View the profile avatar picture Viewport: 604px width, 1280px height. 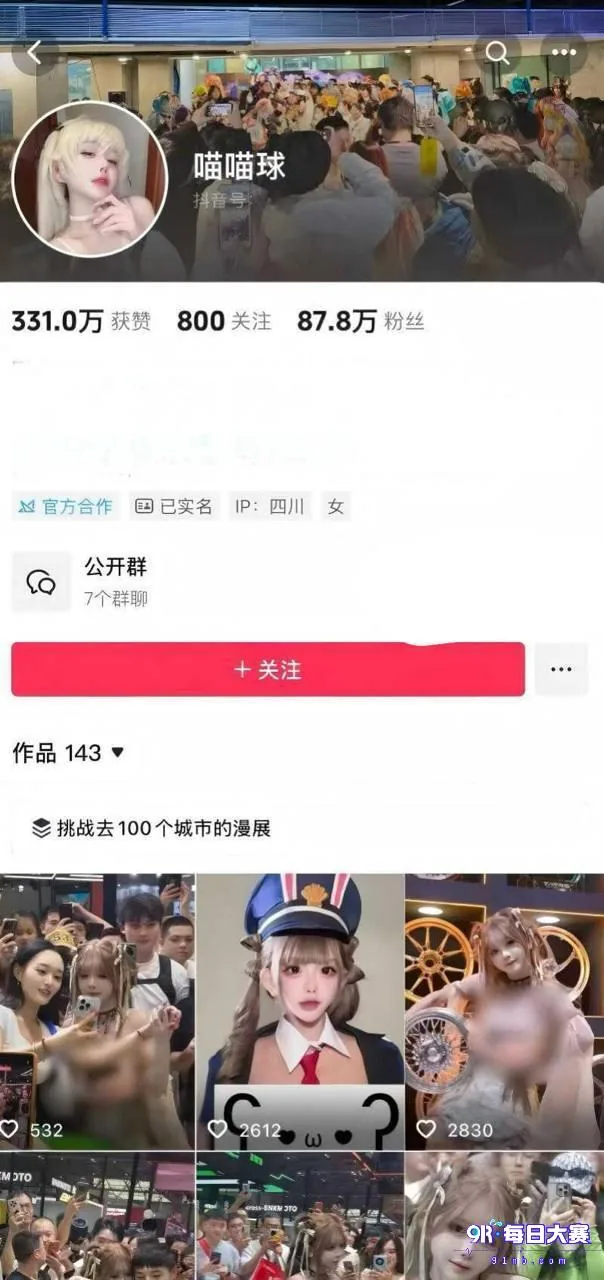coord(89,179)
